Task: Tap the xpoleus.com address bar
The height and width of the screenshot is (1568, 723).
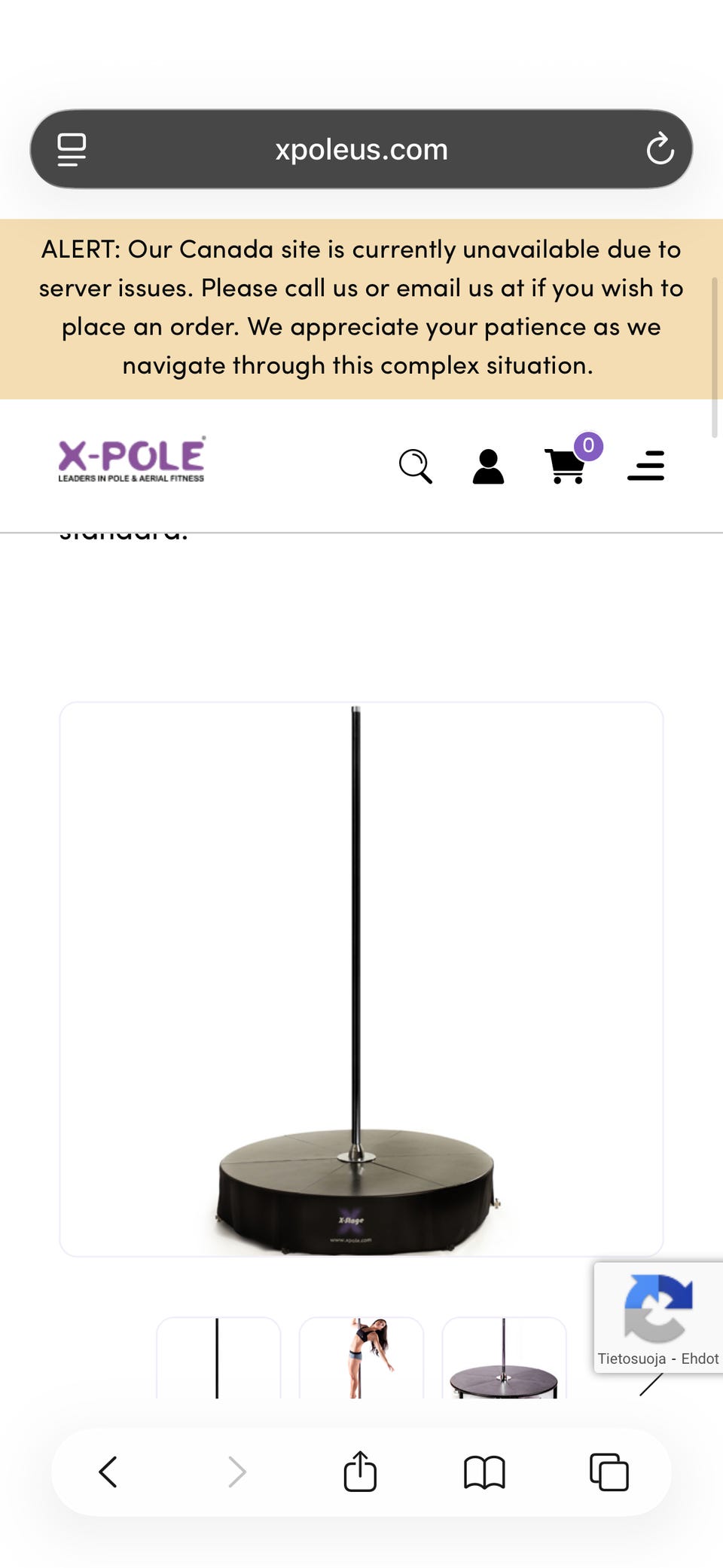Action: (361, 149)
